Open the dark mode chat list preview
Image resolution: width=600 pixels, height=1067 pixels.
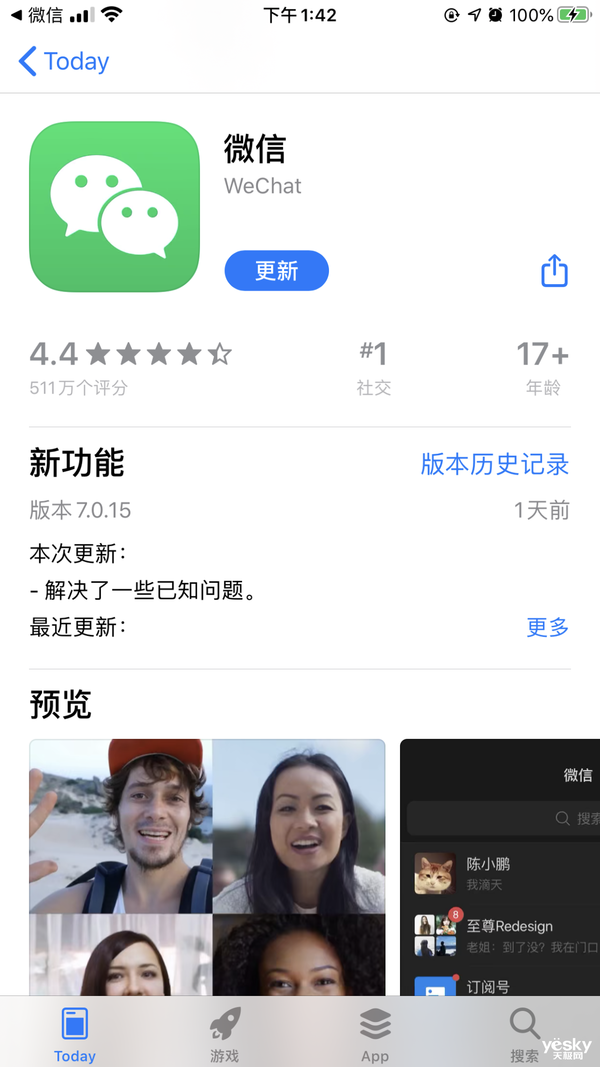click(x=500, y=868)
